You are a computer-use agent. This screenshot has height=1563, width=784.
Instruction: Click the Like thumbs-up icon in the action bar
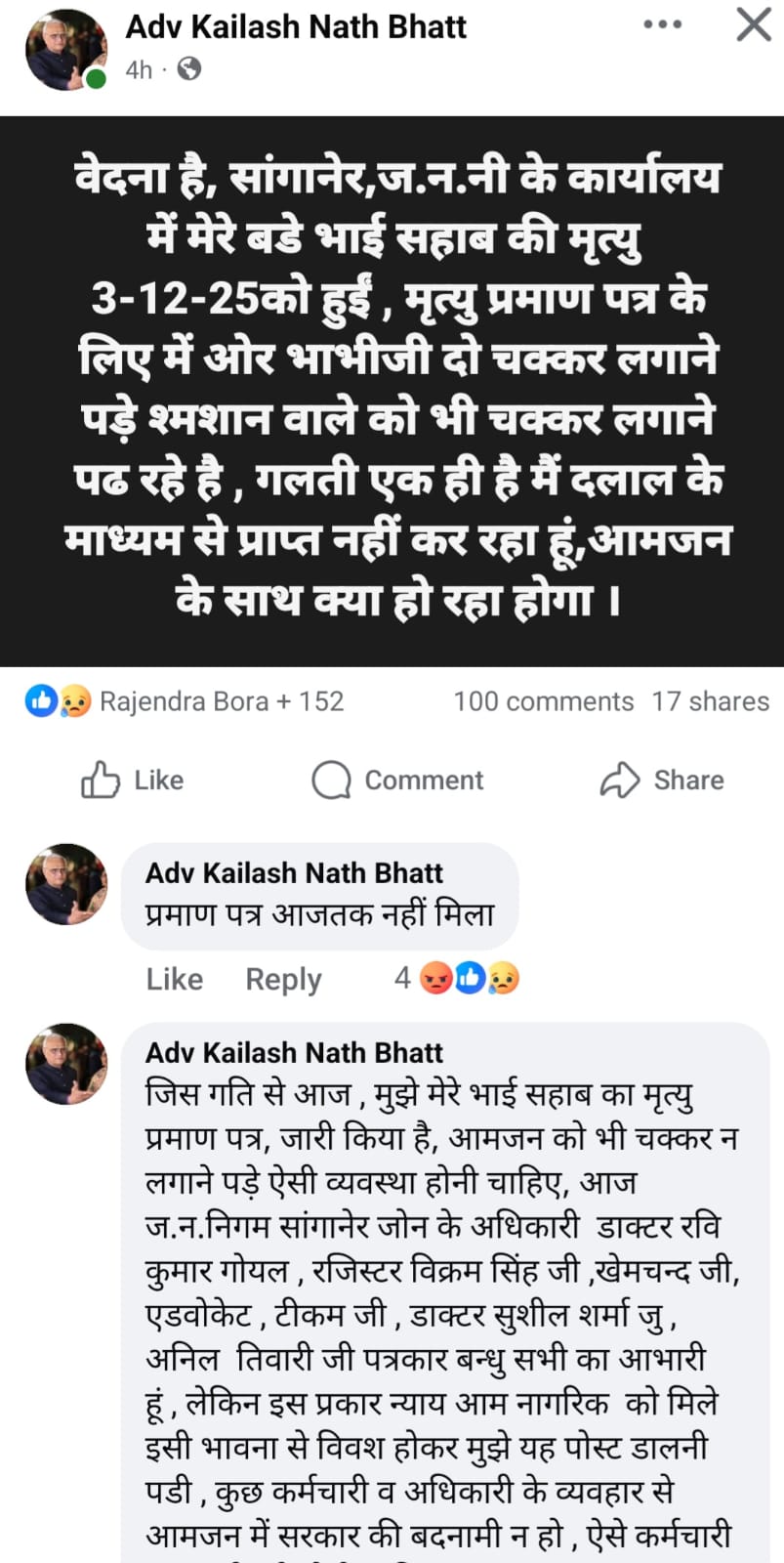[x=103, y=780]
